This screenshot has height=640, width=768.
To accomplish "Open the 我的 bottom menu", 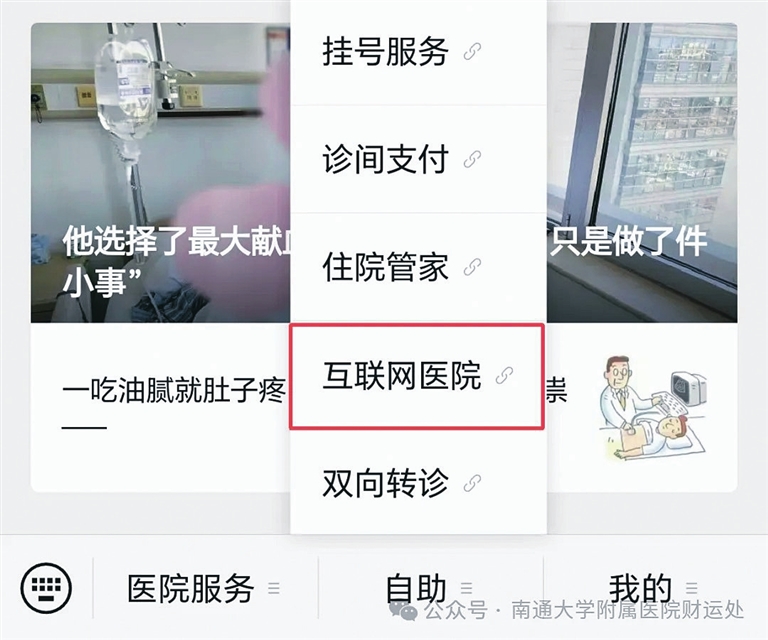I will 652,588.
